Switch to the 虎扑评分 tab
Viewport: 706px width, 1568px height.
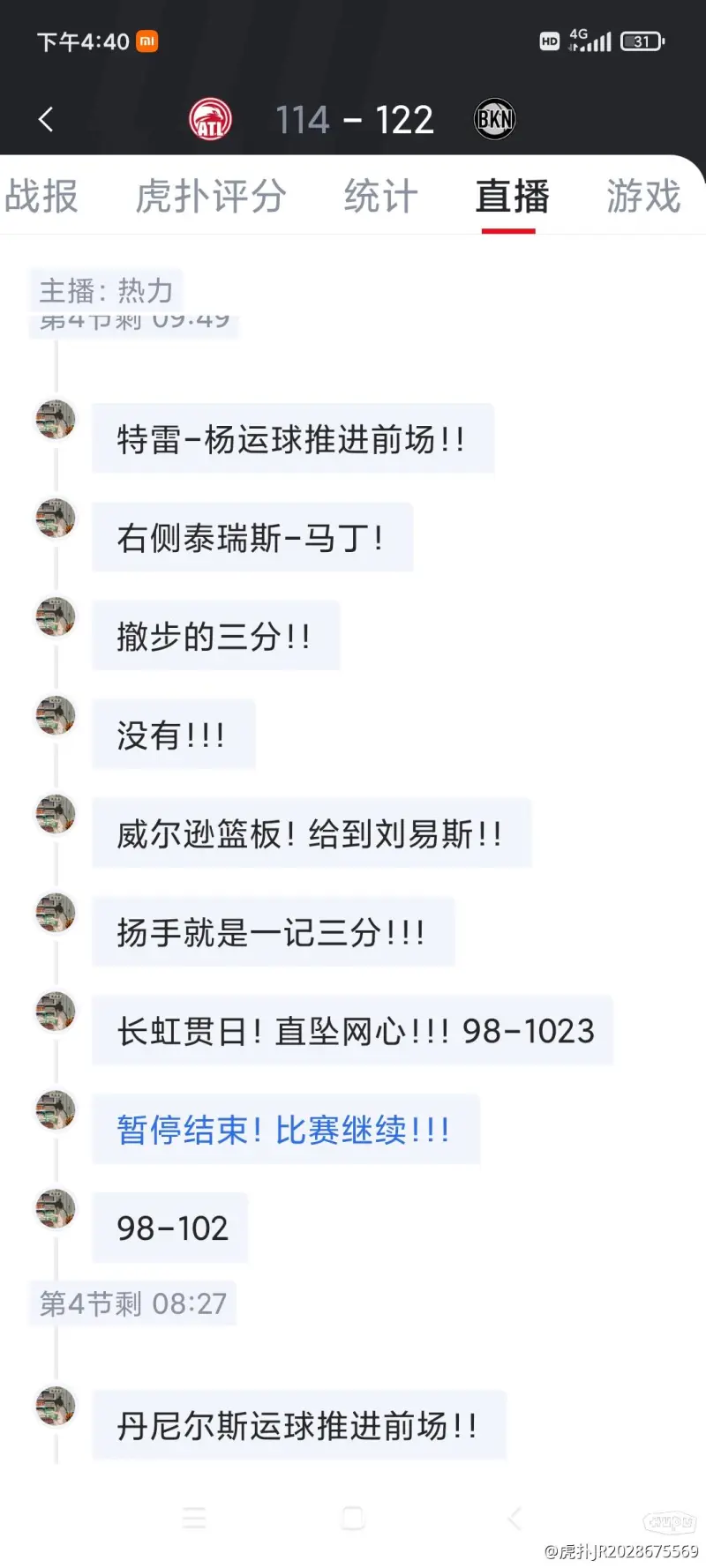211,196
